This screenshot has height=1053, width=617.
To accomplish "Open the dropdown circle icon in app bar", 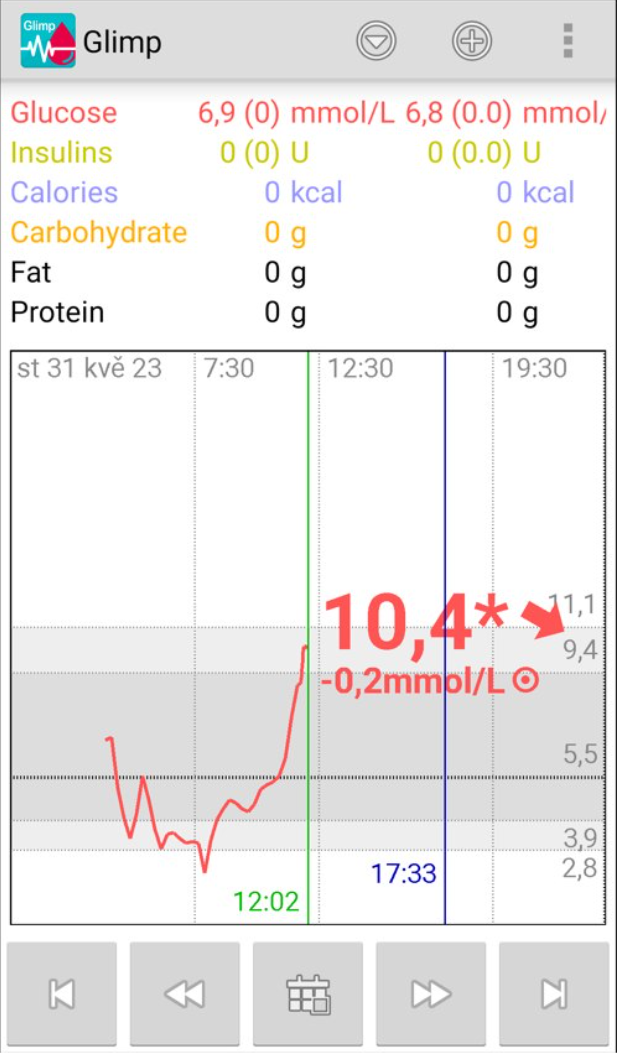I will coord(376,41).
